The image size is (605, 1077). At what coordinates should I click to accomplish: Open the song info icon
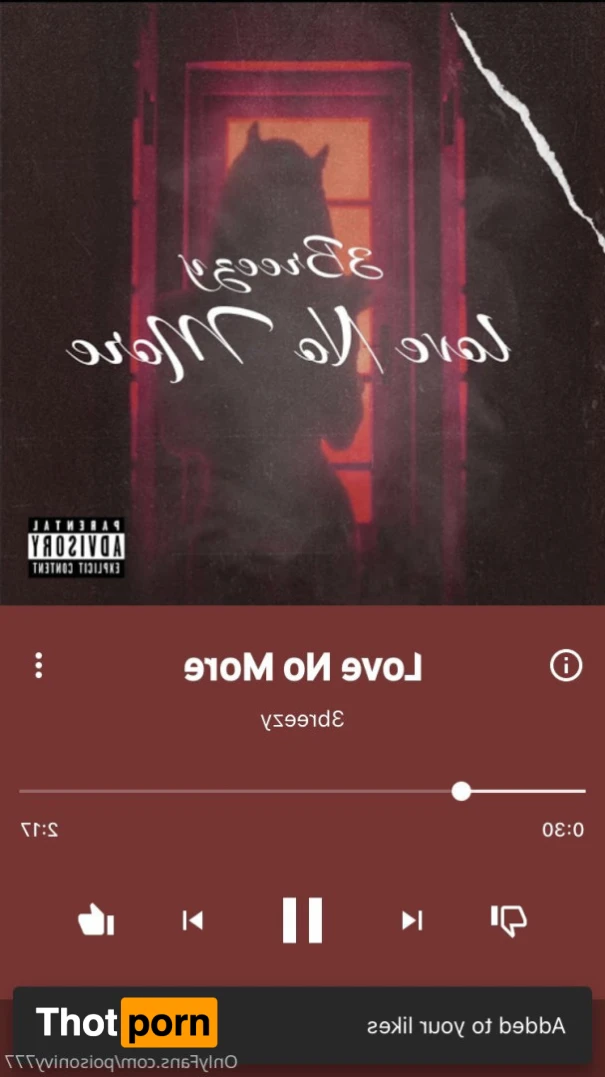(566, 666)
